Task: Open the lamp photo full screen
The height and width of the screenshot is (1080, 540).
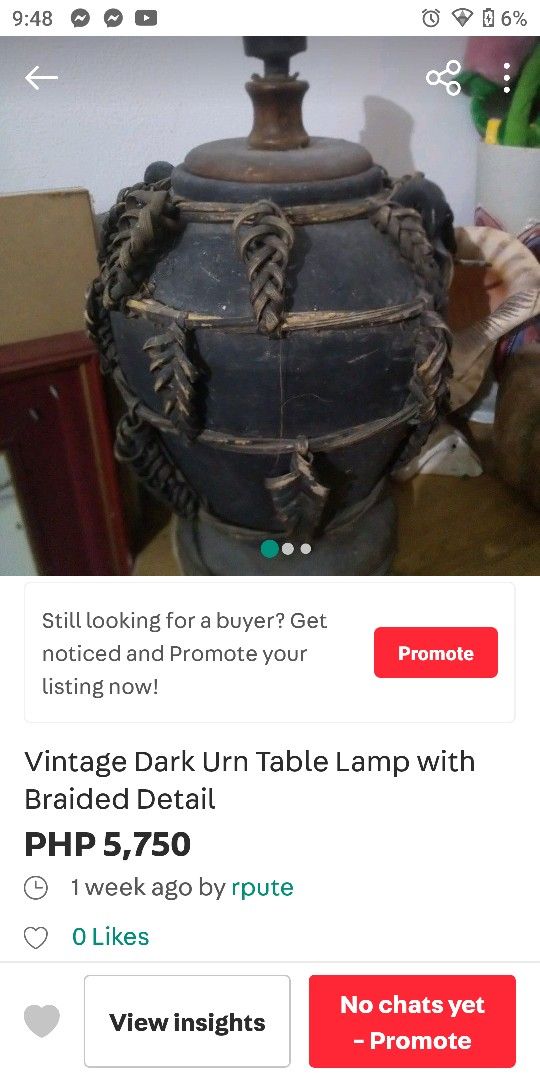Action: [x=270, y=306]
